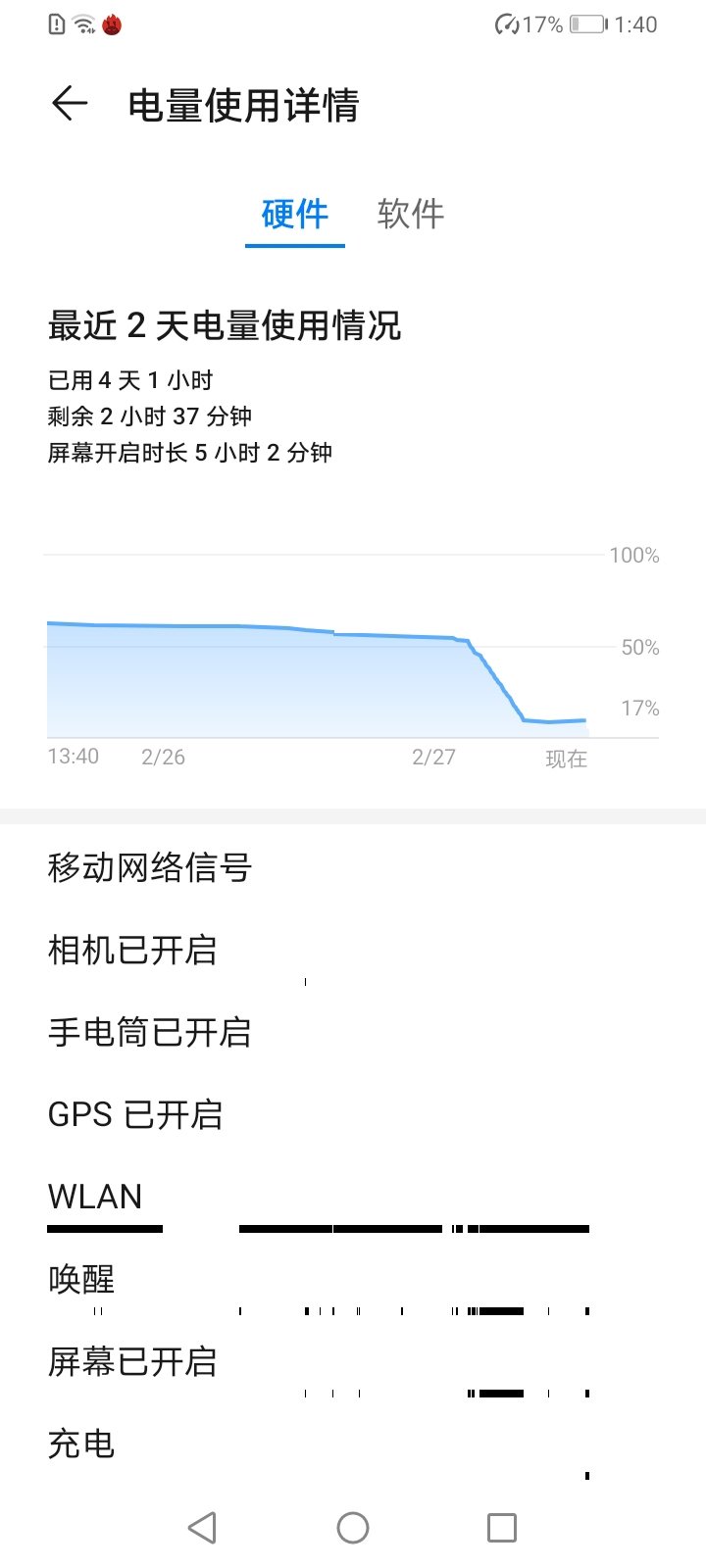The height and width of the screenshot is (1568, 706).
Task: Select the 硬件 tab
Action: [x=294, y=214]
